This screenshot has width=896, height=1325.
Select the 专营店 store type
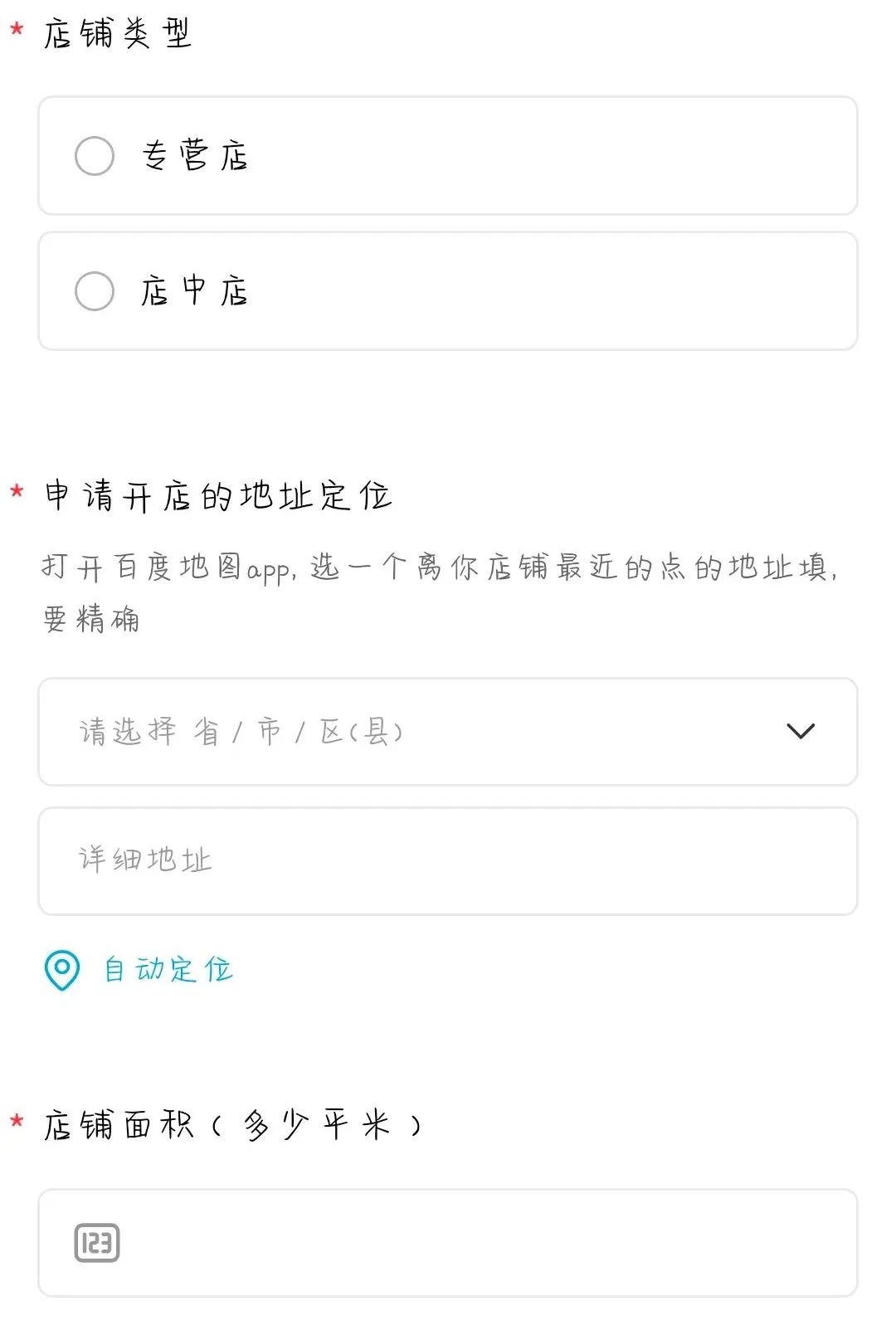95,156
